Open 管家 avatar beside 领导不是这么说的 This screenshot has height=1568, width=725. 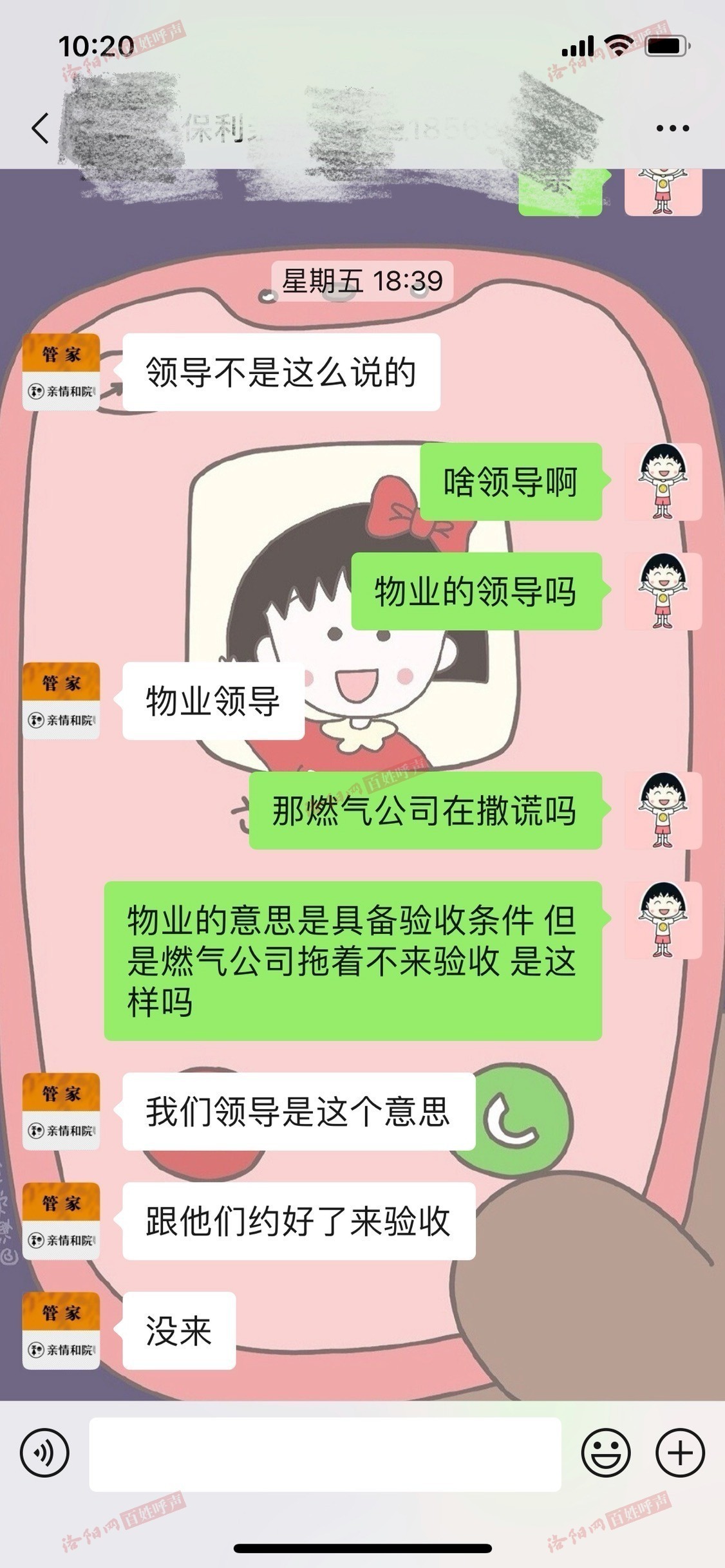coord(61,372)
